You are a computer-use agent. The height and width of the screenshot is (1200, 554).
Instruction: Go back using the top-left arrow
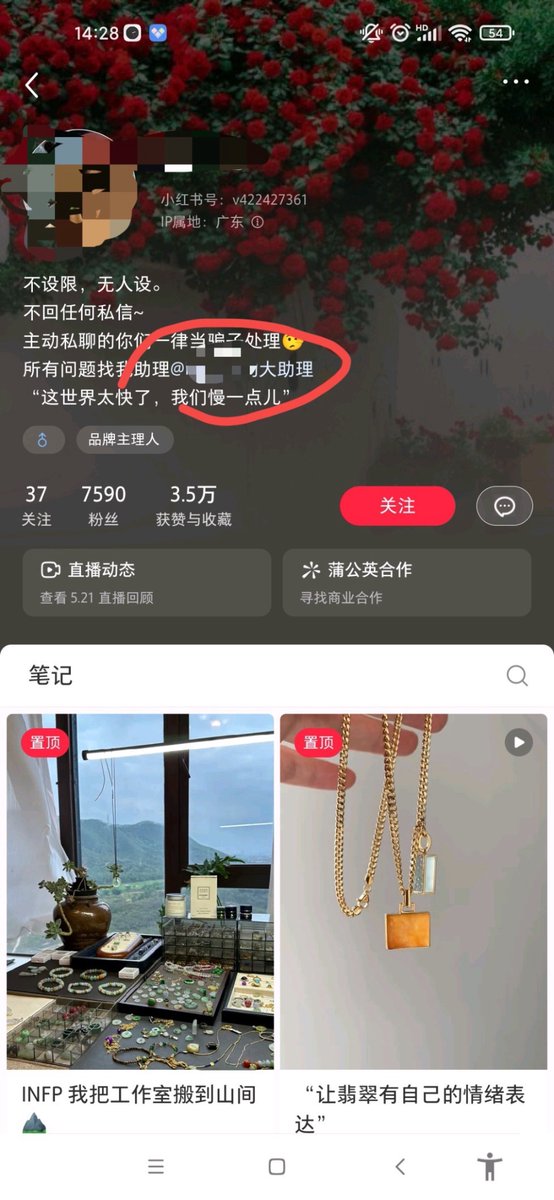[x=32, y=85]
